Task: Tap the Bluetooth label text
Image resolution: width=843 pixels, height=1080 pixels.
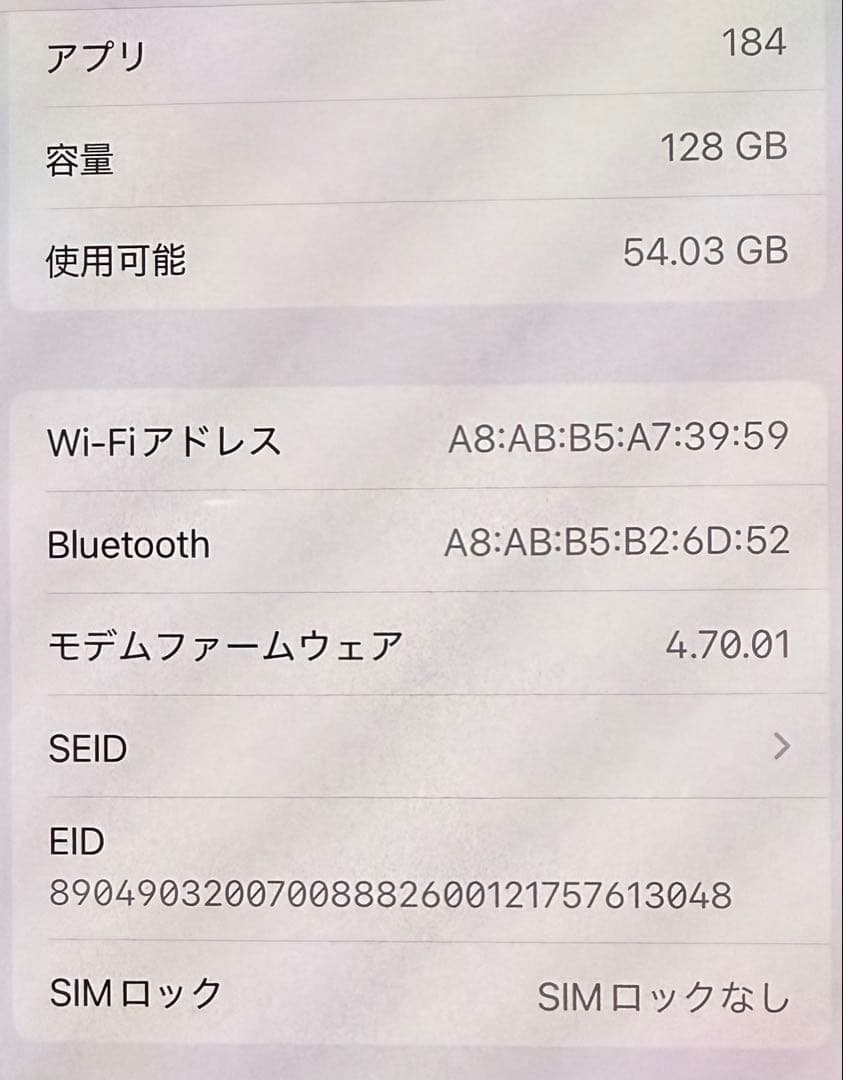Action: pos(128,545)
